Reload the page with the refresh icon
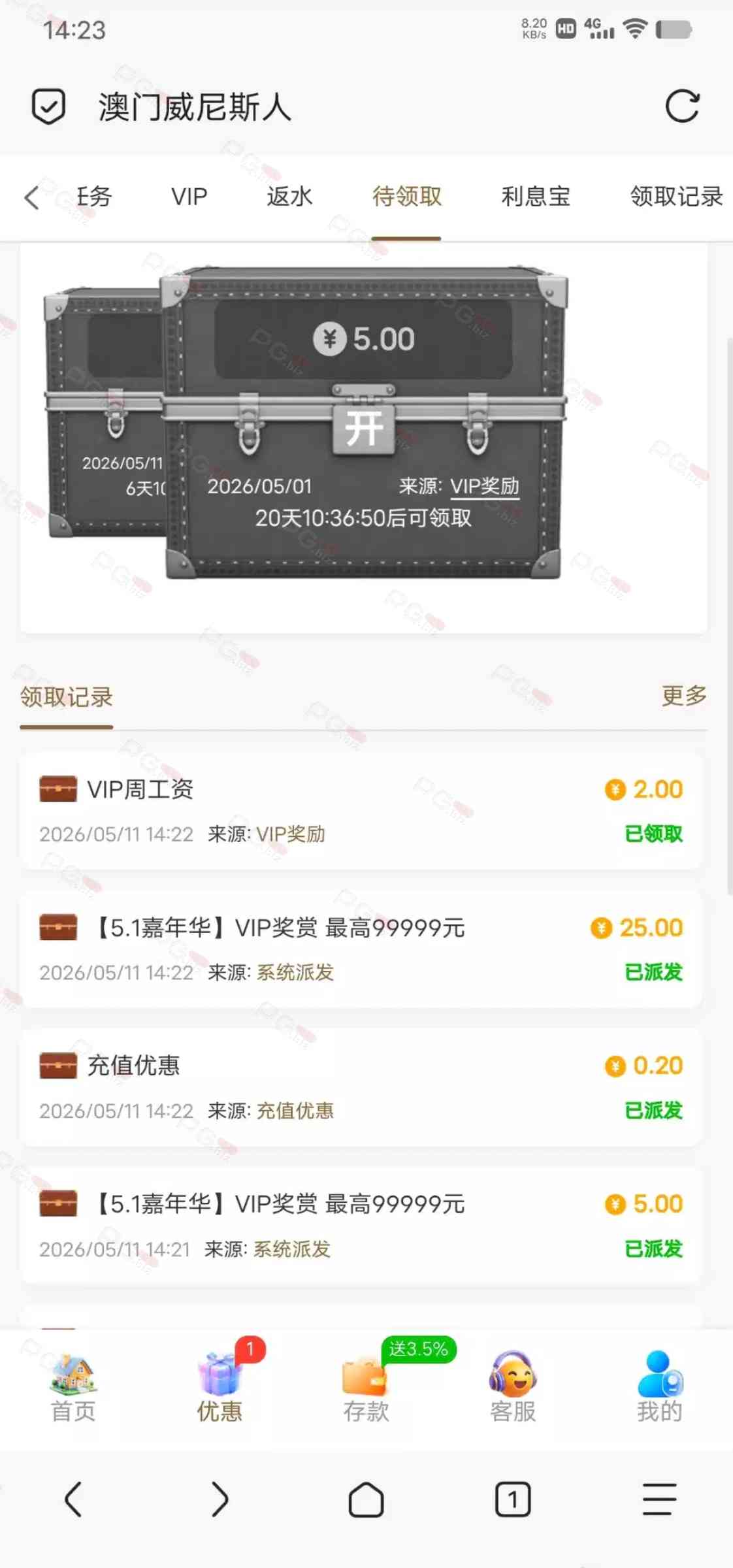The width and height of the screenshot is (733, 1568). pyautogui.click(x=682, y=106)
